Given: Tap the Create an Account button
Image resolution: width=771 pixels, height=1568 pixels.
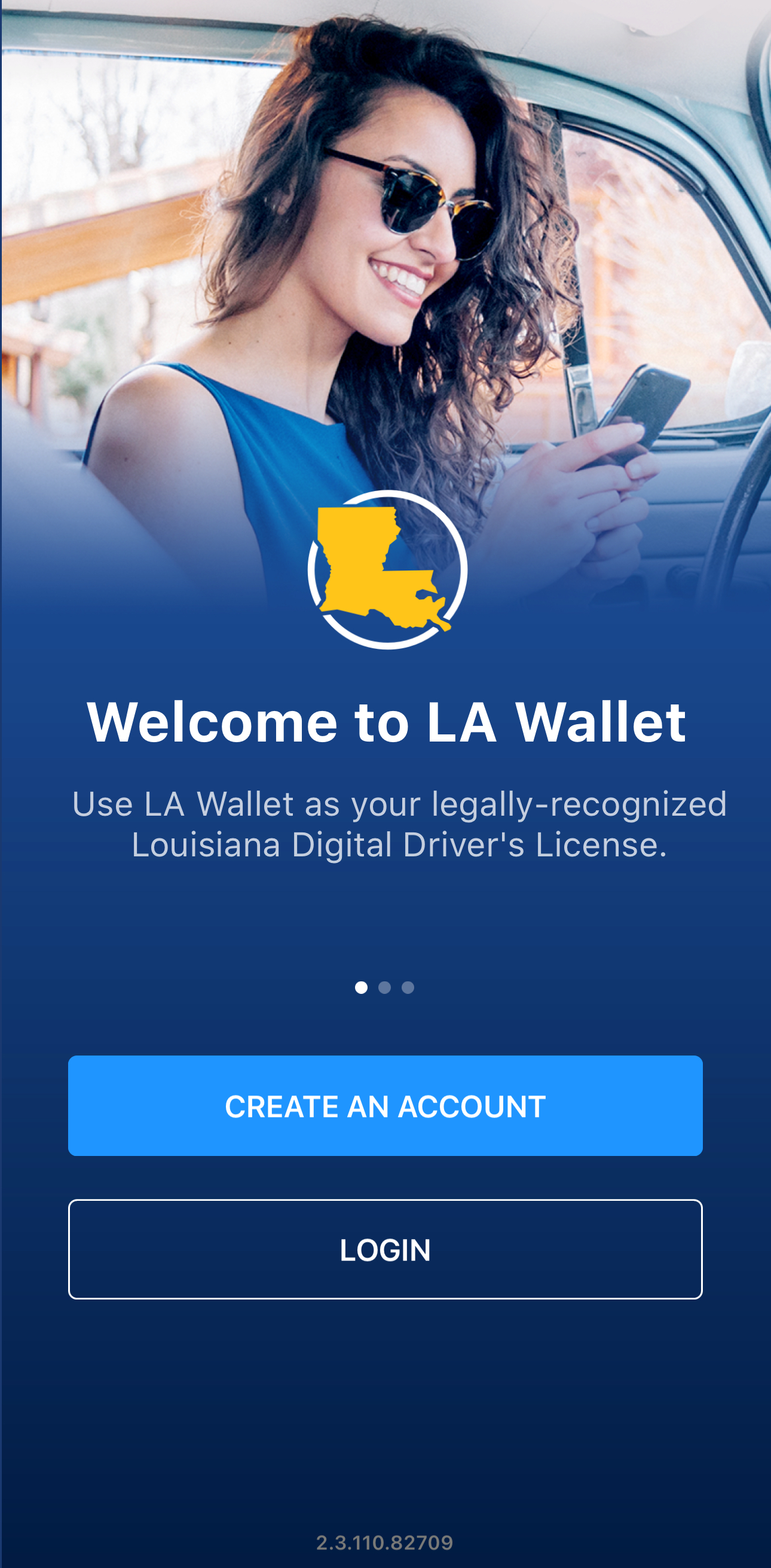Looking at the screenshot, I should click(385, 1105).
